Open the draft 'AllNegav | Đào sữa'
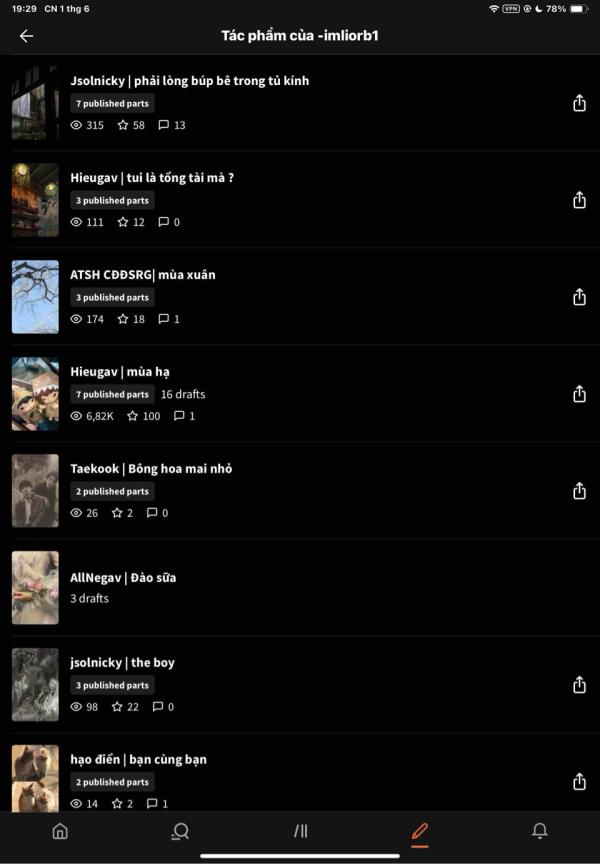The width and height of the screenshot is (600, 864). pyautogui.click(x=123, y=578)
